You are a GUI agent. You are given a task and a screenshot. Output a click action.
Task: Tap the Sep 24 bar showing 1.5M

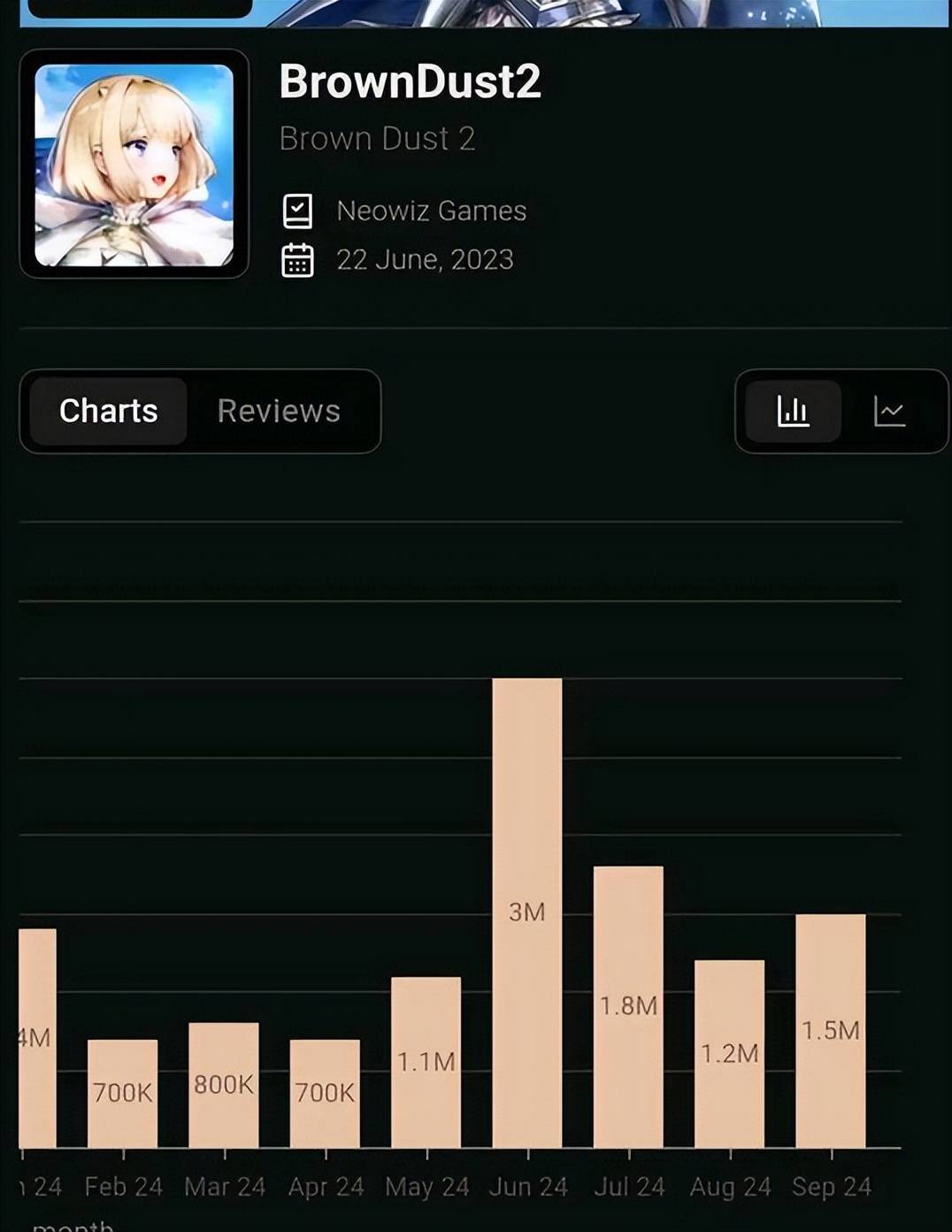point(830,1030)
